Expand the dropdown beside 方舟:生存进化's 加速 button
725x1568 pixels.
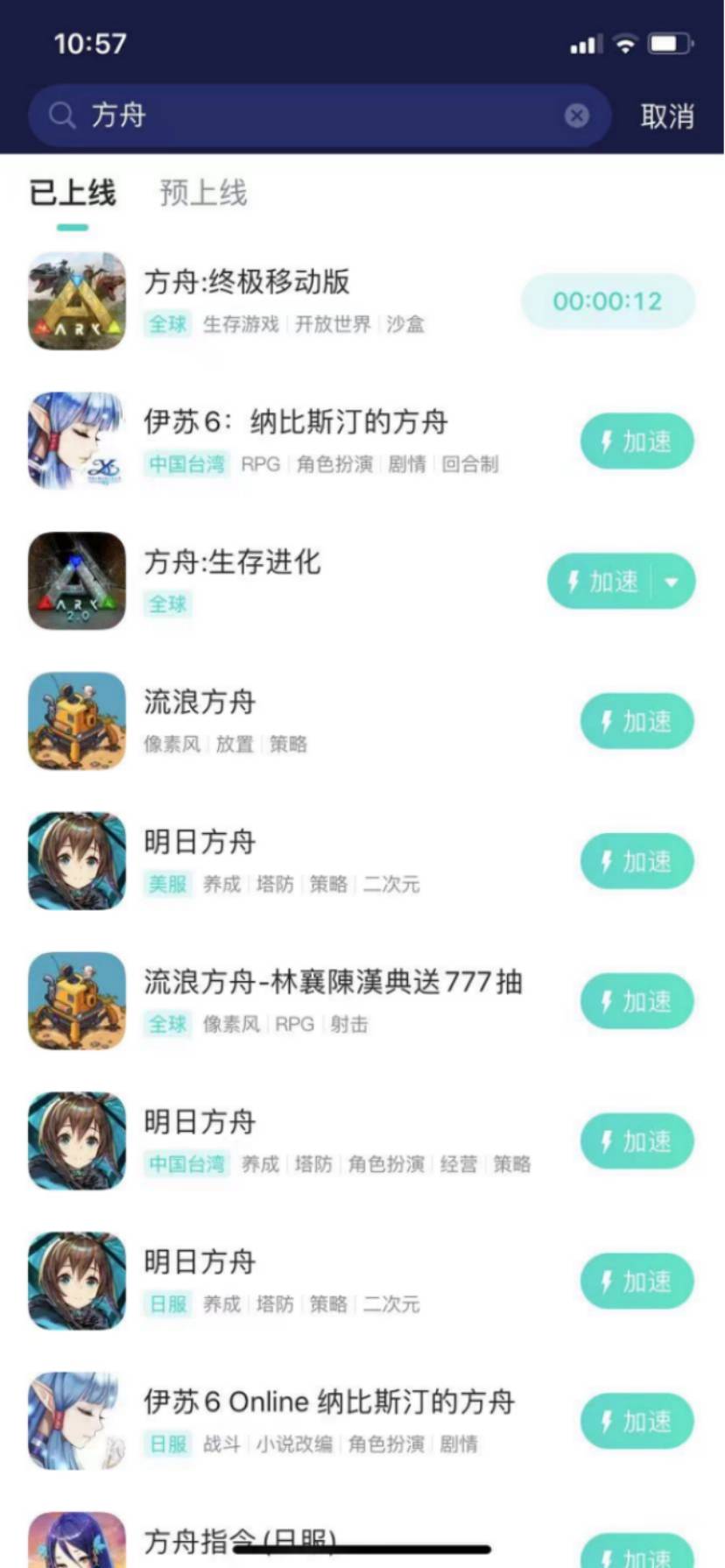[x=671, y=581]
